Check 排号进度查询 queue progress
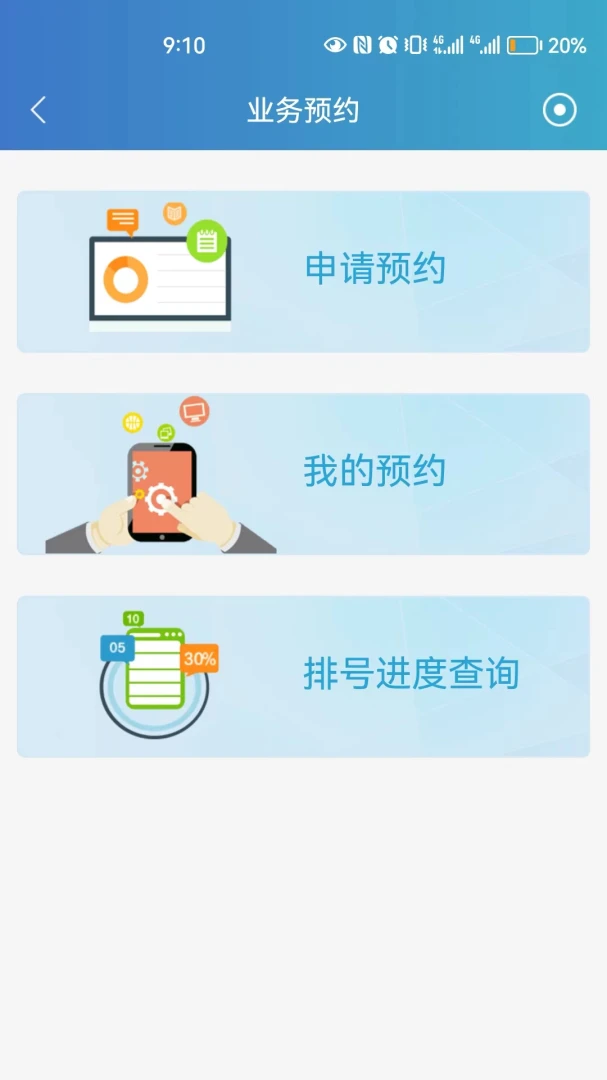The image size is (607, 1080). click(x=303, y=676)
